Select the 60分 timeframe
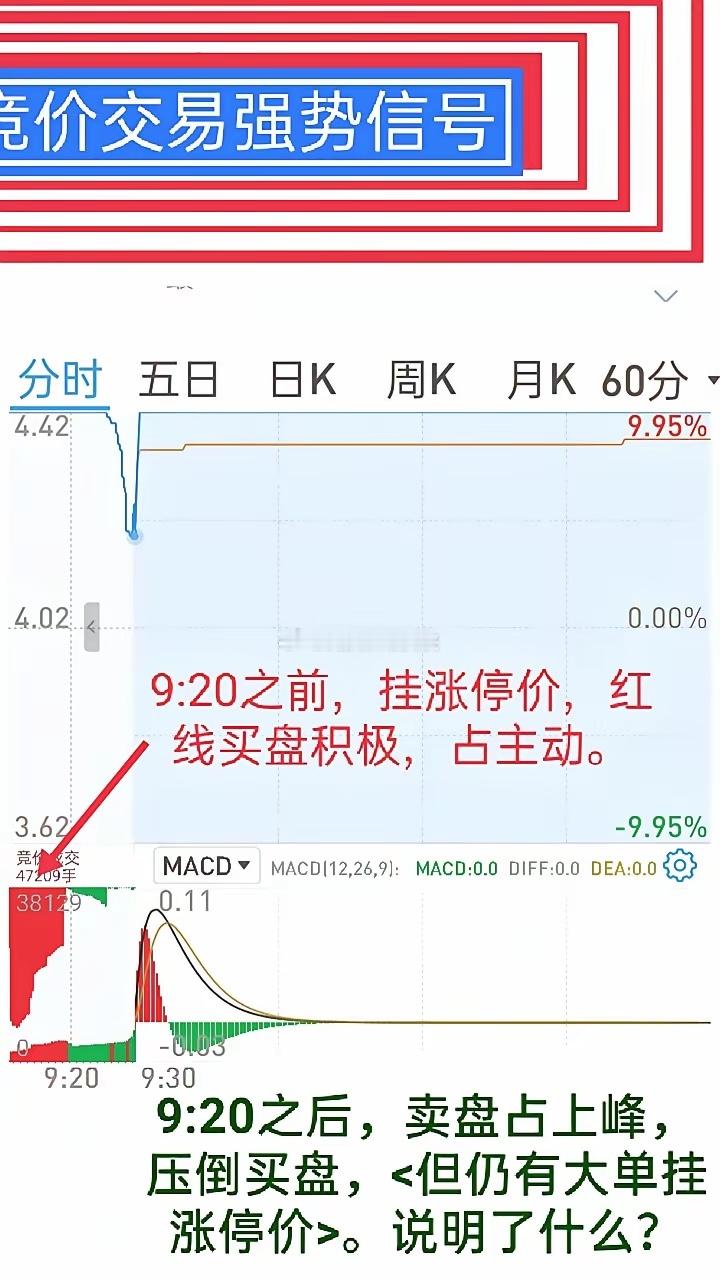This screenshot has width=720, height=1280. tap(648, 380)
